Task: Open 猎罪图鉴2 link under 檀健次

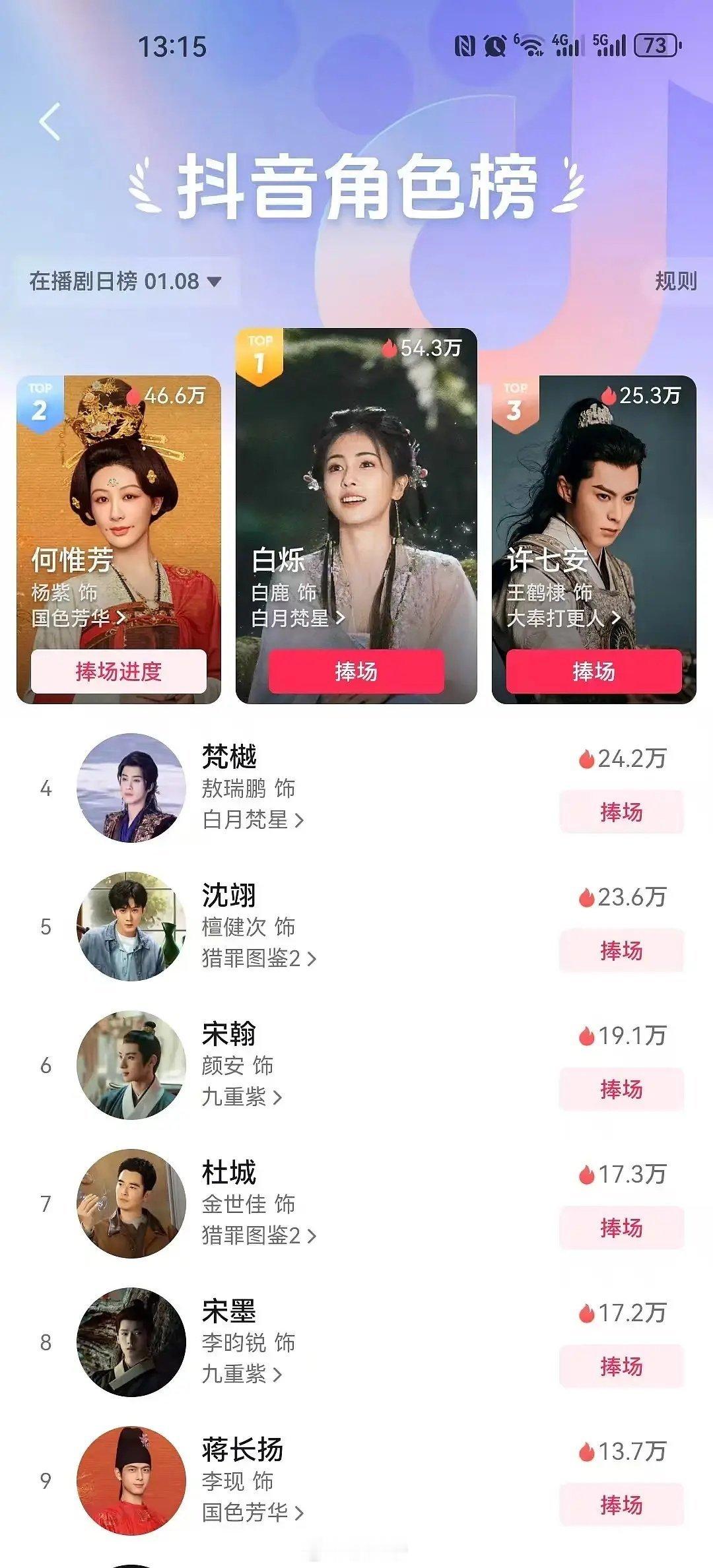Action: tap(259, 958)
